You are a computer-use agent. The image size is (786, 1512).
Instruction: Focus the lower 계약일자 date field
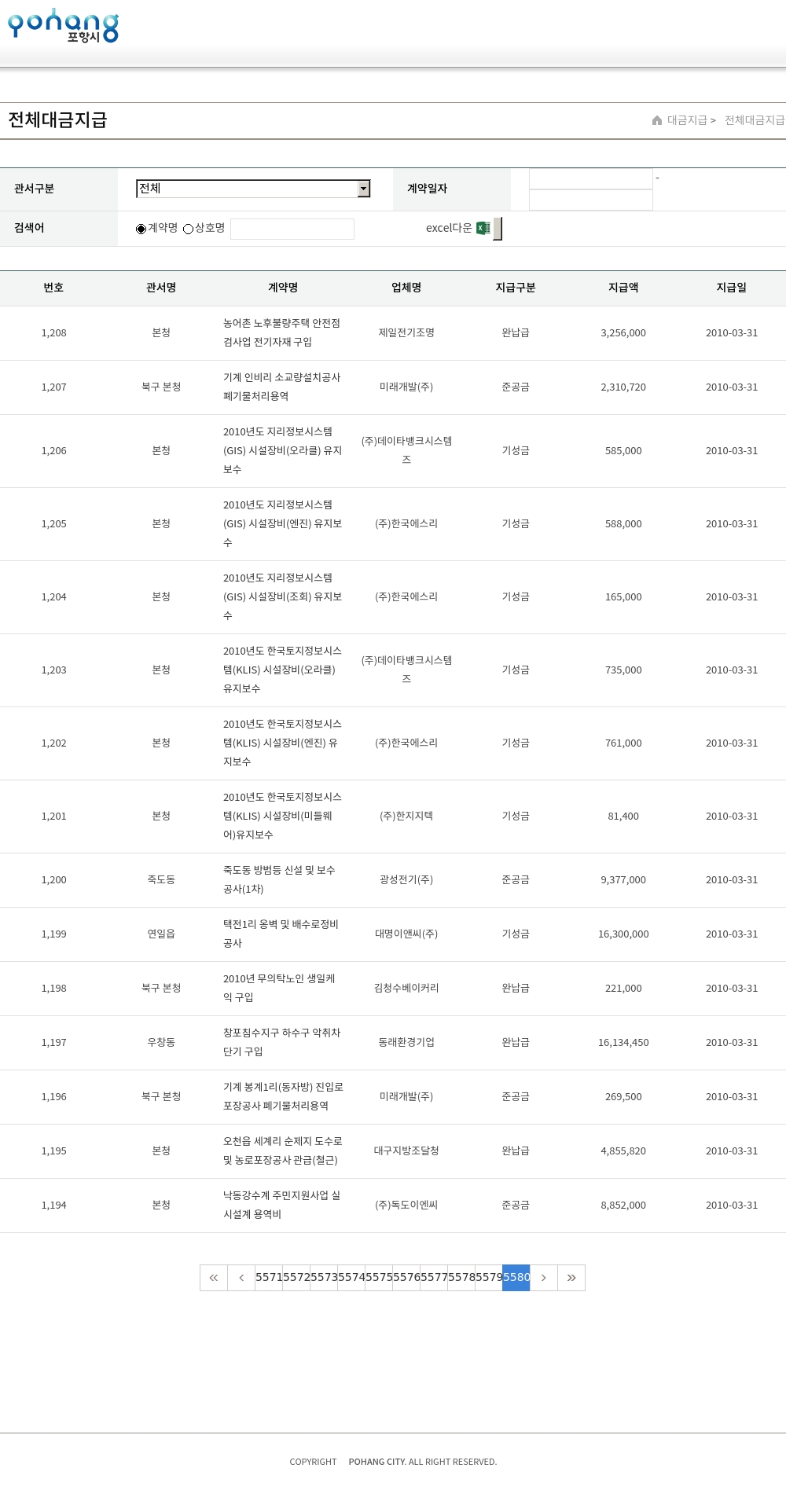click(591, 200)
